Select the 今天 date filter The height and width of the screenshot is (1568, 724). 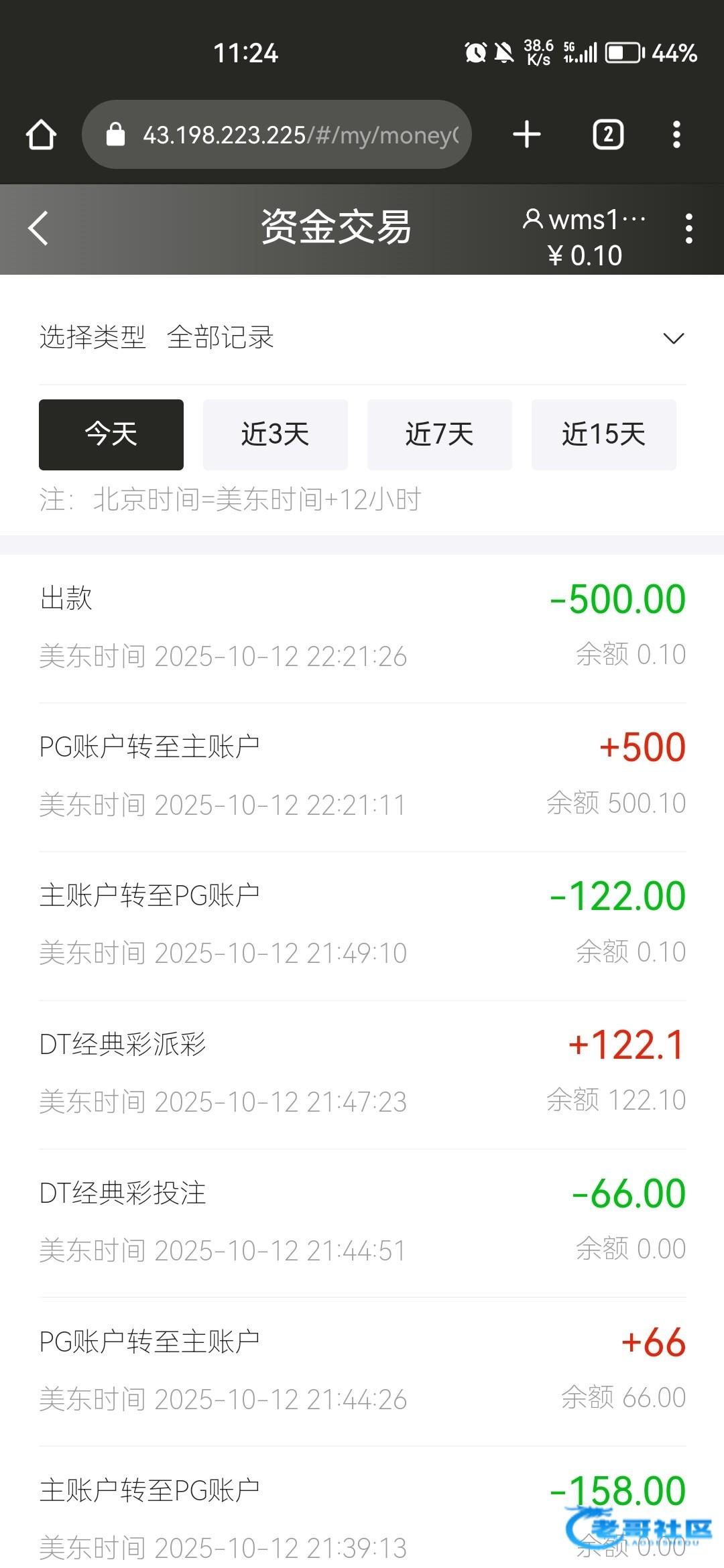point(111,434)
